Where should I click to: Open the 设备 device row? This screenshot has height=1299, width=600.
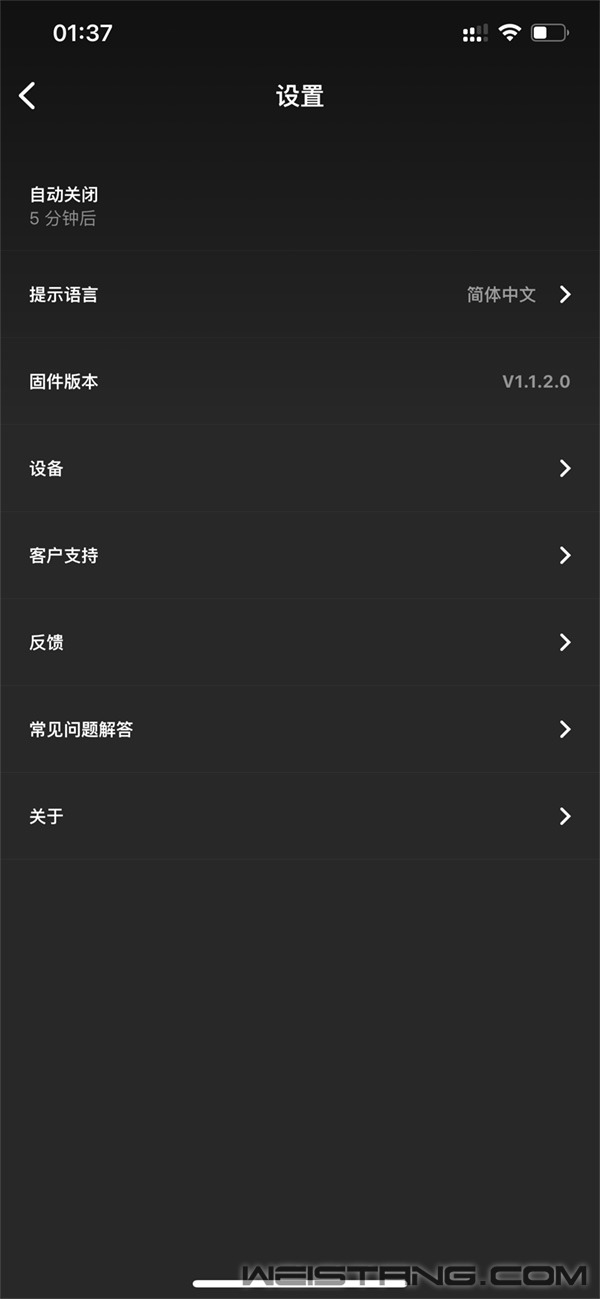pyautogui.click(x=300, y=468)
